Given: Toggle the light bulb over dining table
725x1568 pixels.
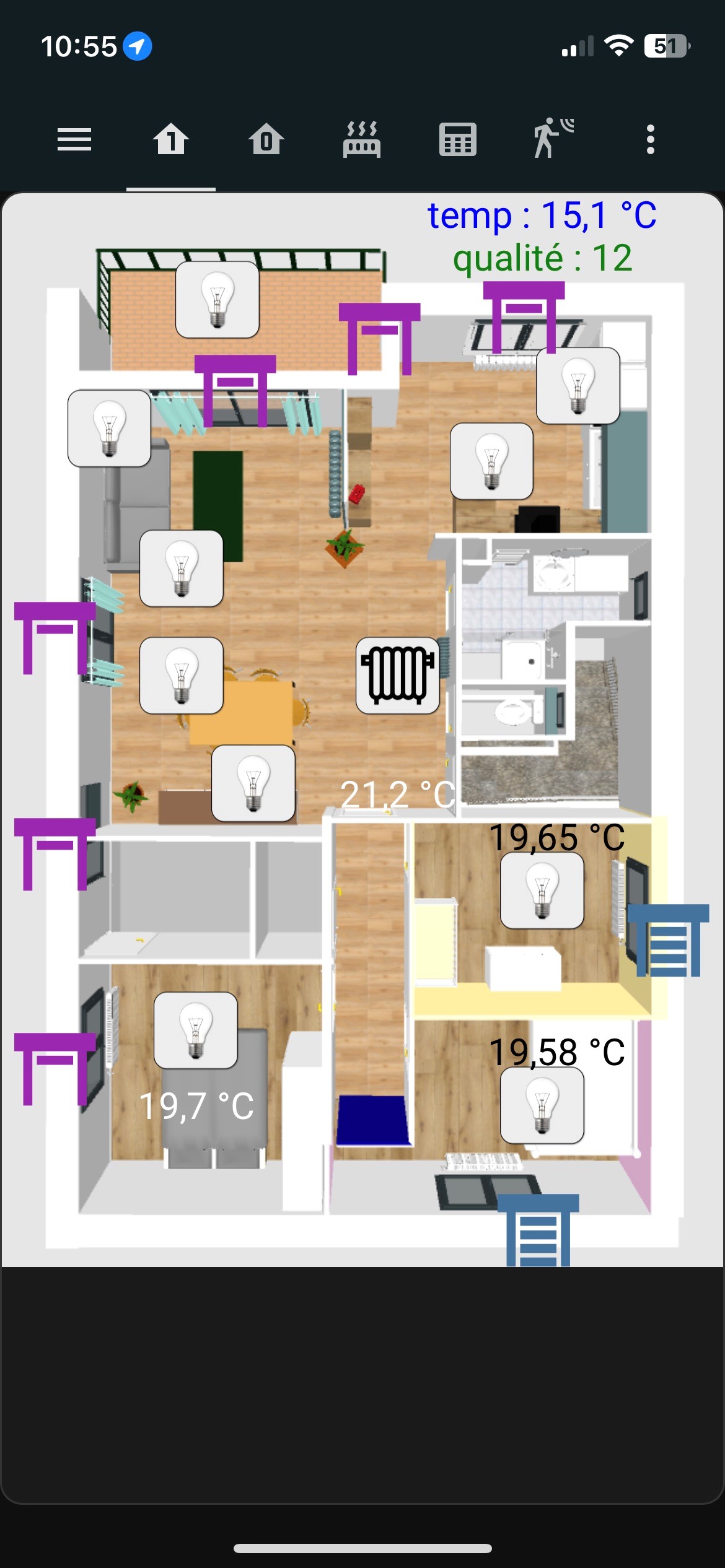Looking at the screenshot, I should pos(182,676).
